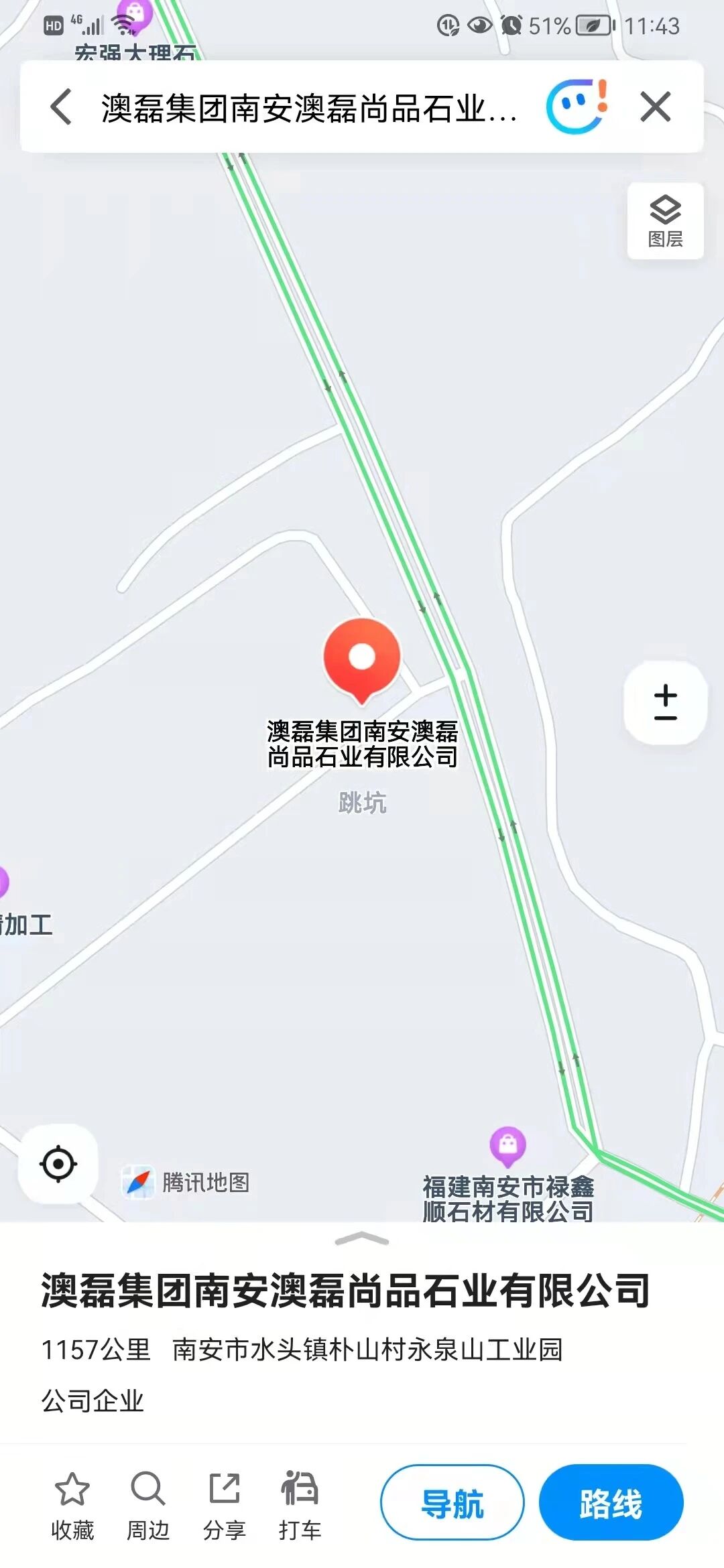
Task: Start 导航 navigation to this place
Action: point(452,1503)
